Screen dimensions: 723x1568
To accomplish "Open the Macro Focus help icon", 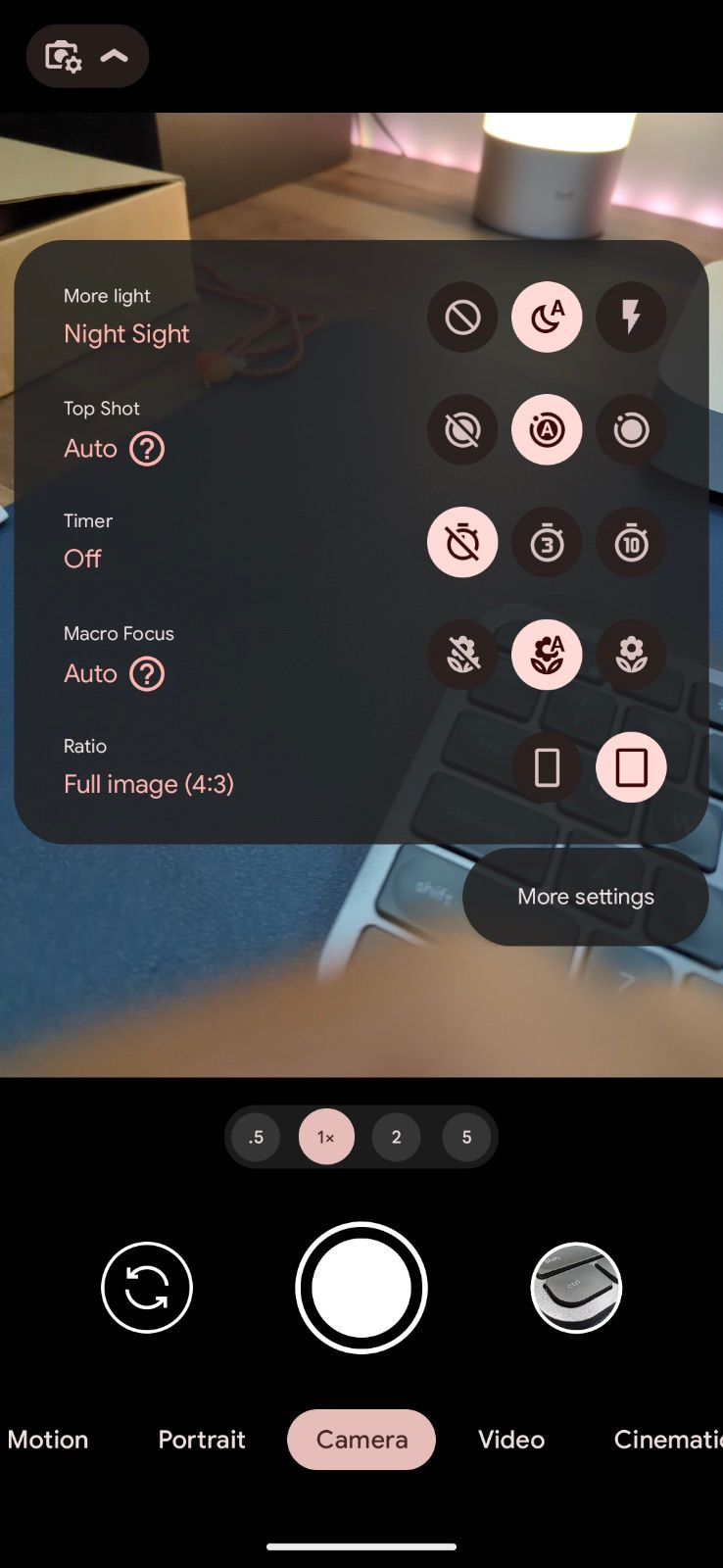I will click(x=147, y=674).
